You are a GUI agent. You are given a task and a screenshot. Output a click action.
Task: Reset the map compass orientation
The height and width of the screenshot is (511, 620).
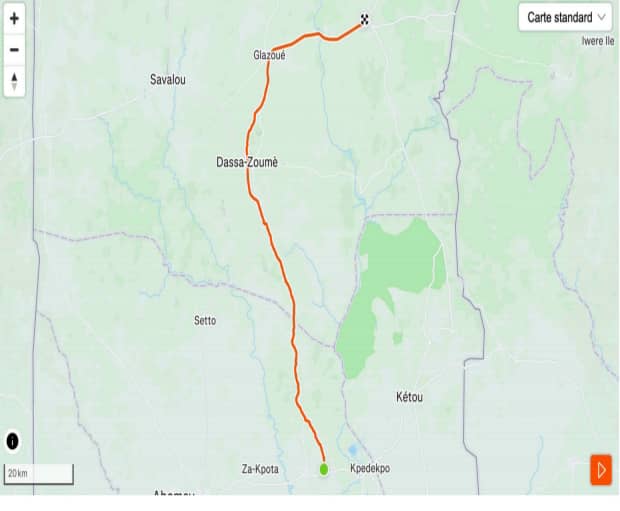tap(14, 80)
